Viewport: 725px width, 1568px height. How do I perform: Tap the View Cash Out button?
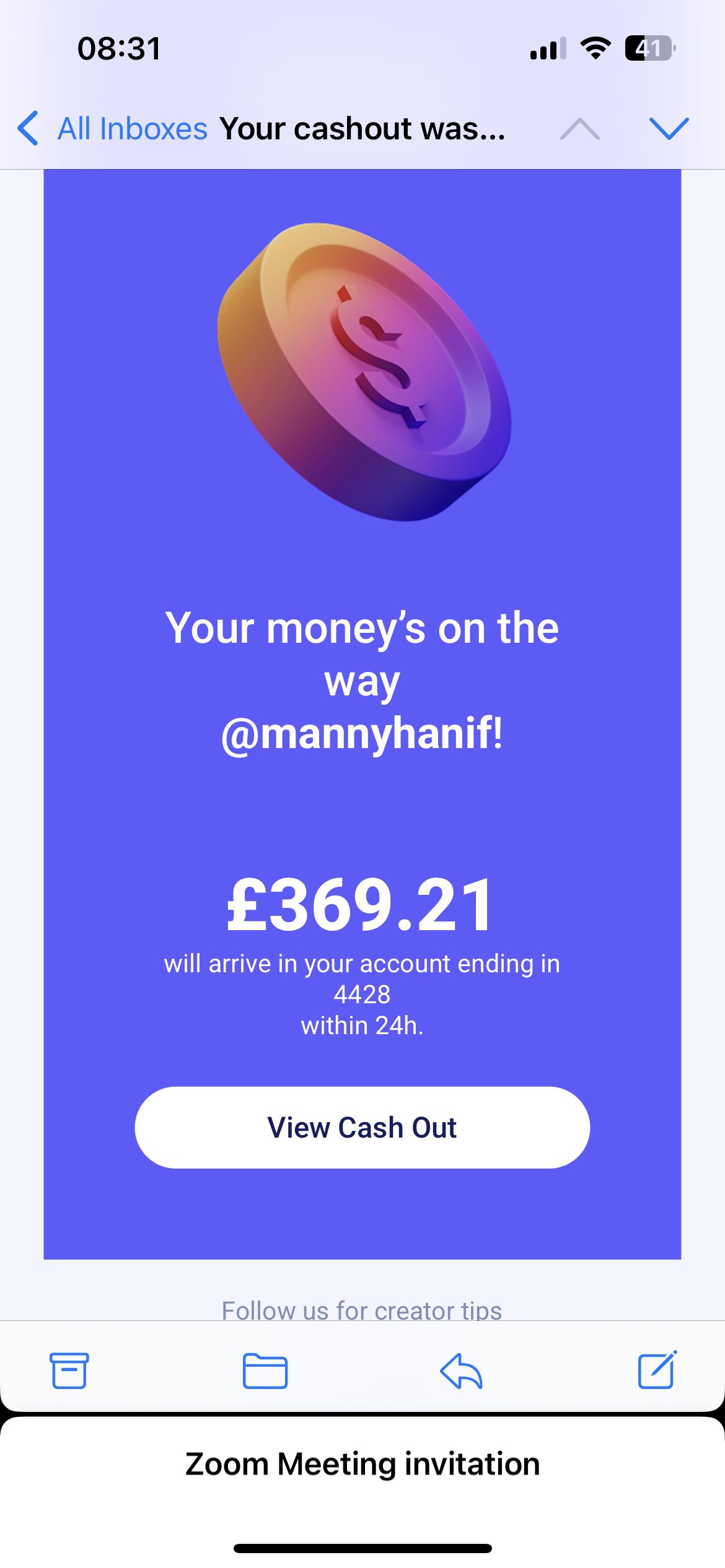coord(362,1127)
